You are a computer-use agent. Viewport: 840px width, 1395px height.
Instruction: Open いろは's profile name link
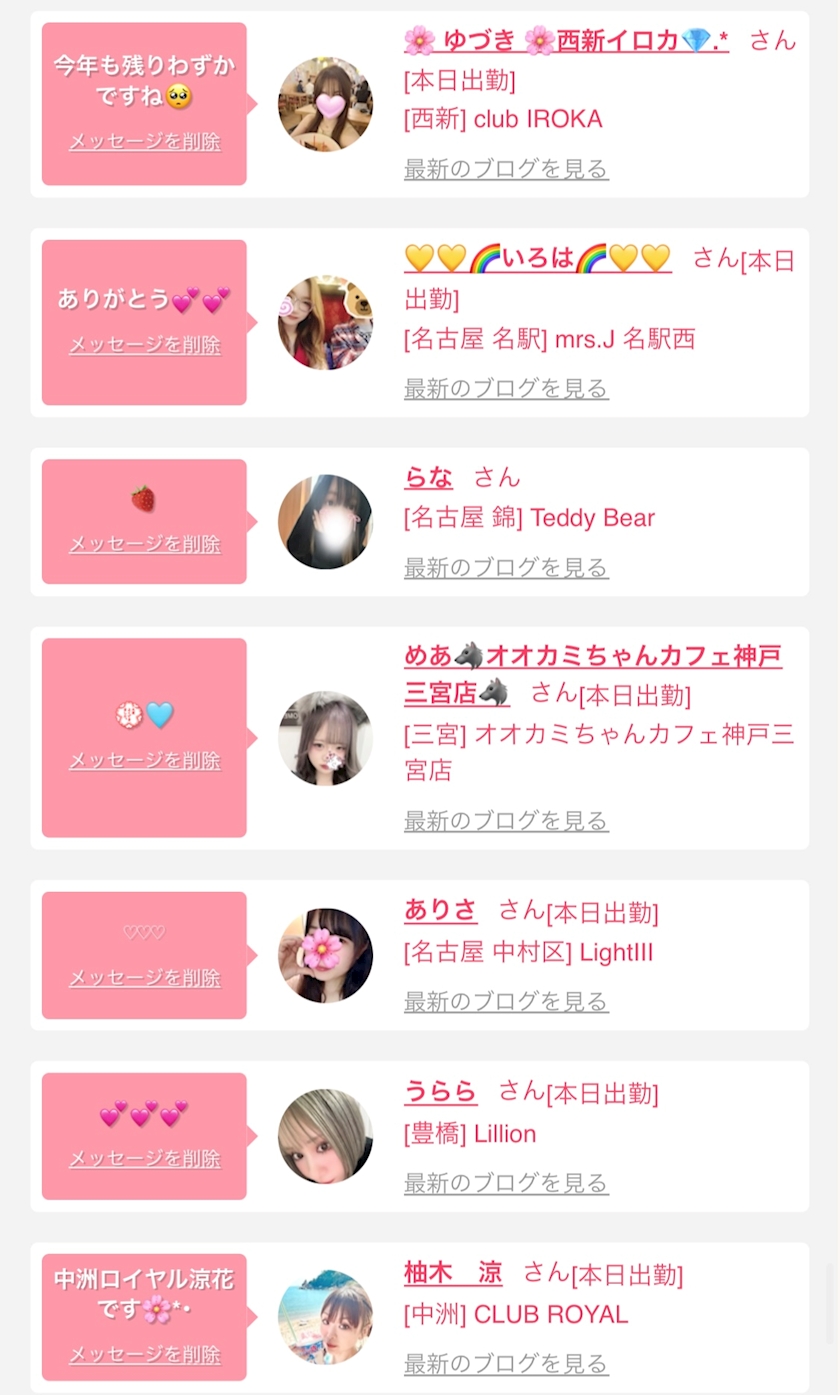[537, 258]
